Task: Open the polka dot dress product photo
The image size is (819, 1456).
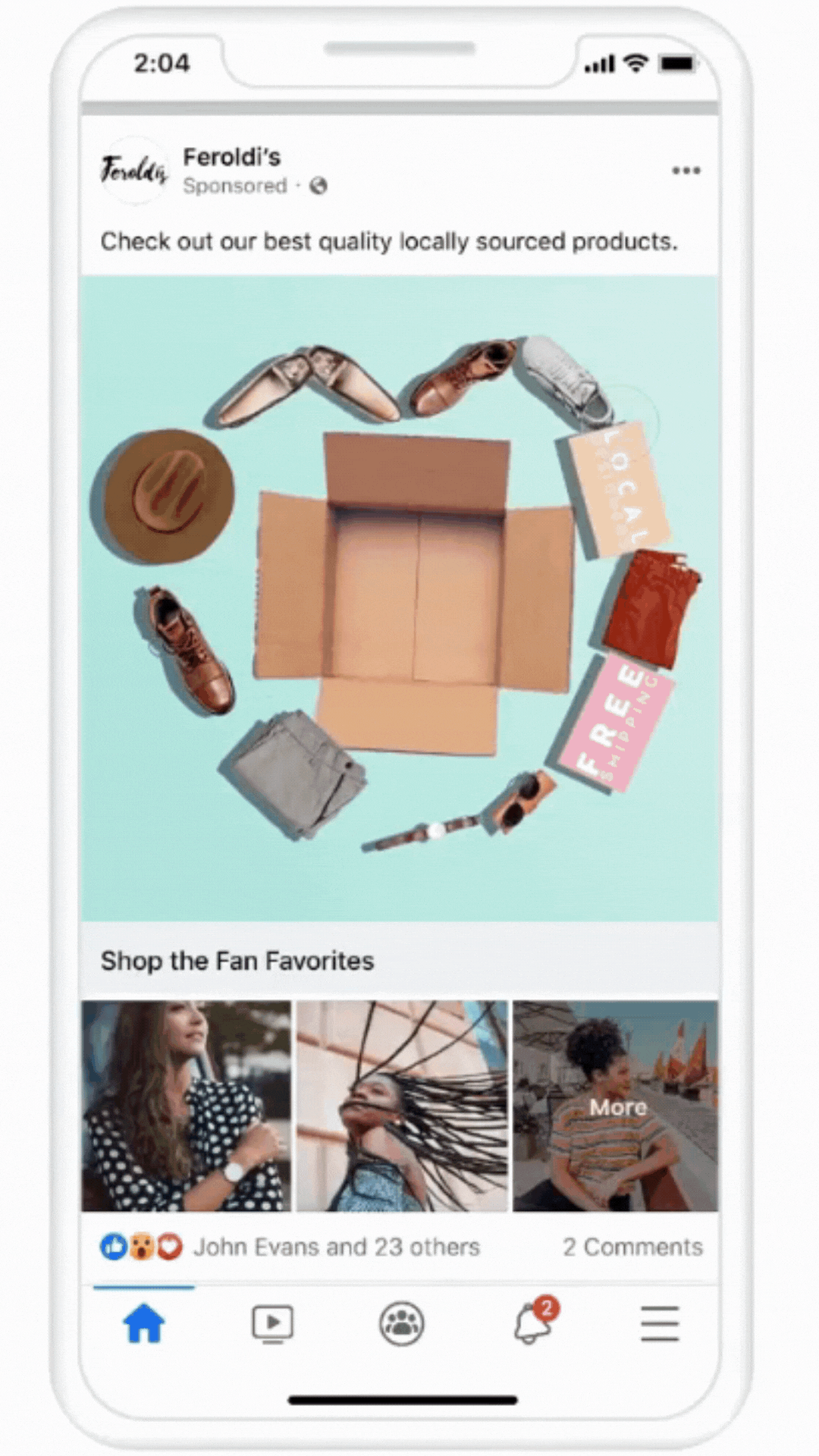Action: tap(187, 1106)
